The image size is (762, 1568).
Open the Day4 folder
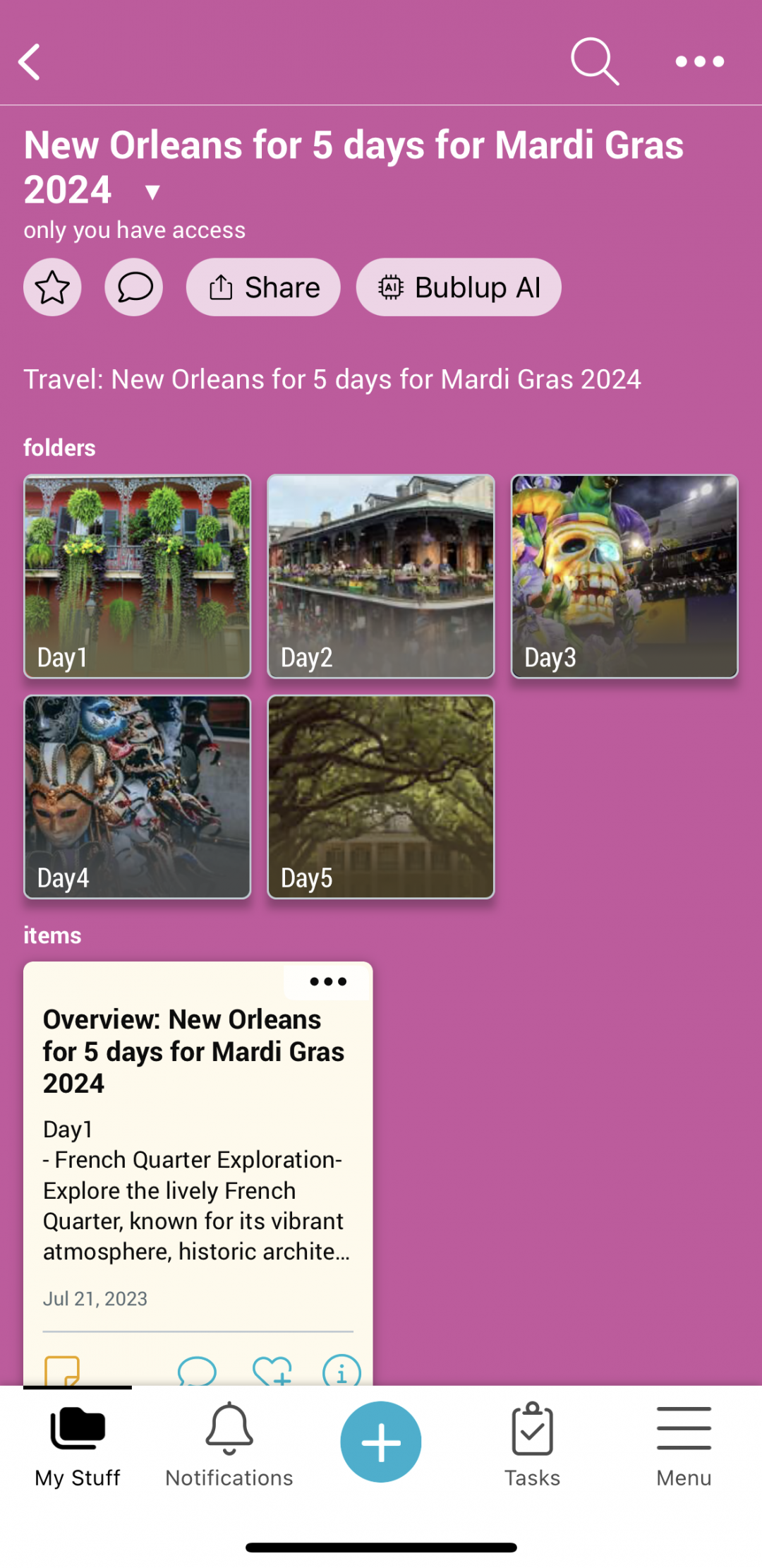[x=138, y=796]
